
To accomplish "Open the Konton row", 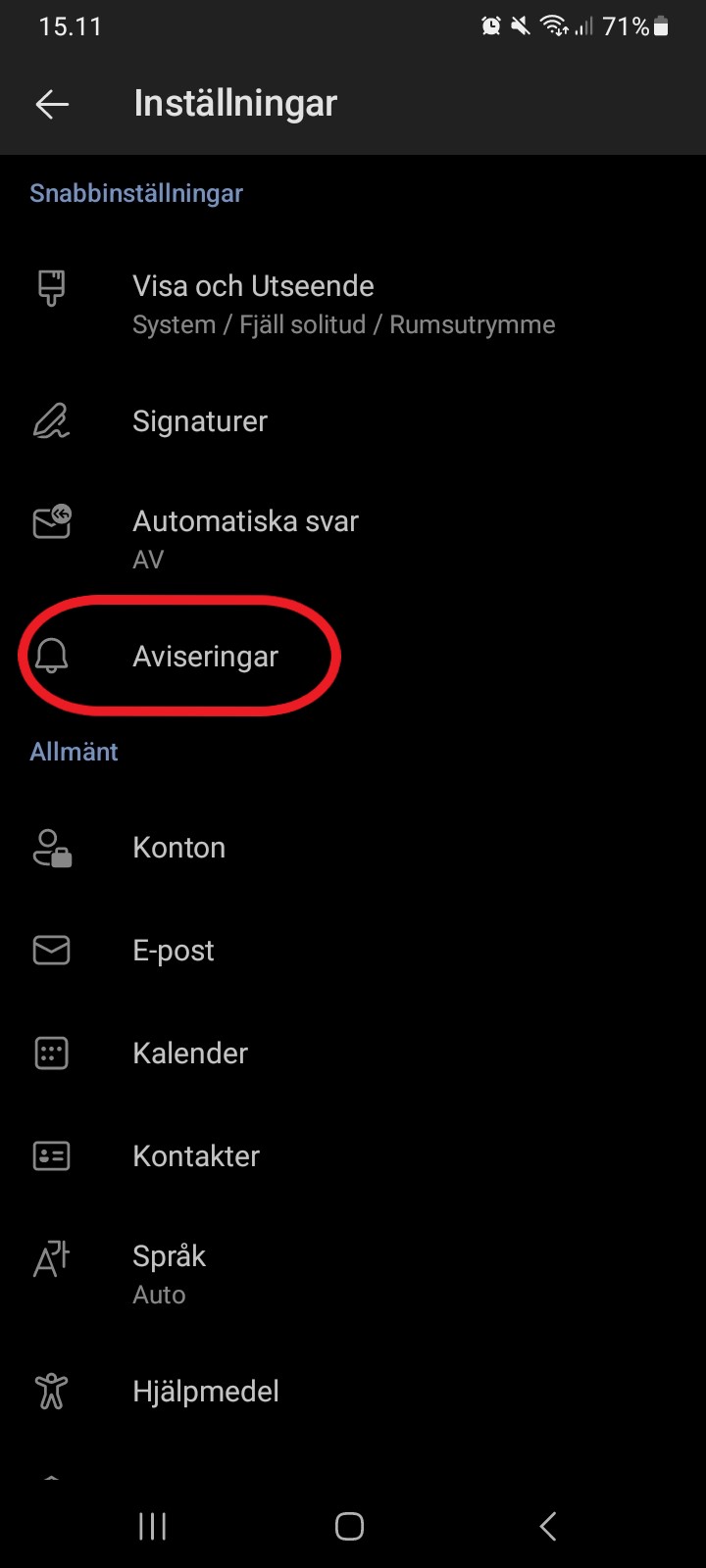I will [353, 848].
